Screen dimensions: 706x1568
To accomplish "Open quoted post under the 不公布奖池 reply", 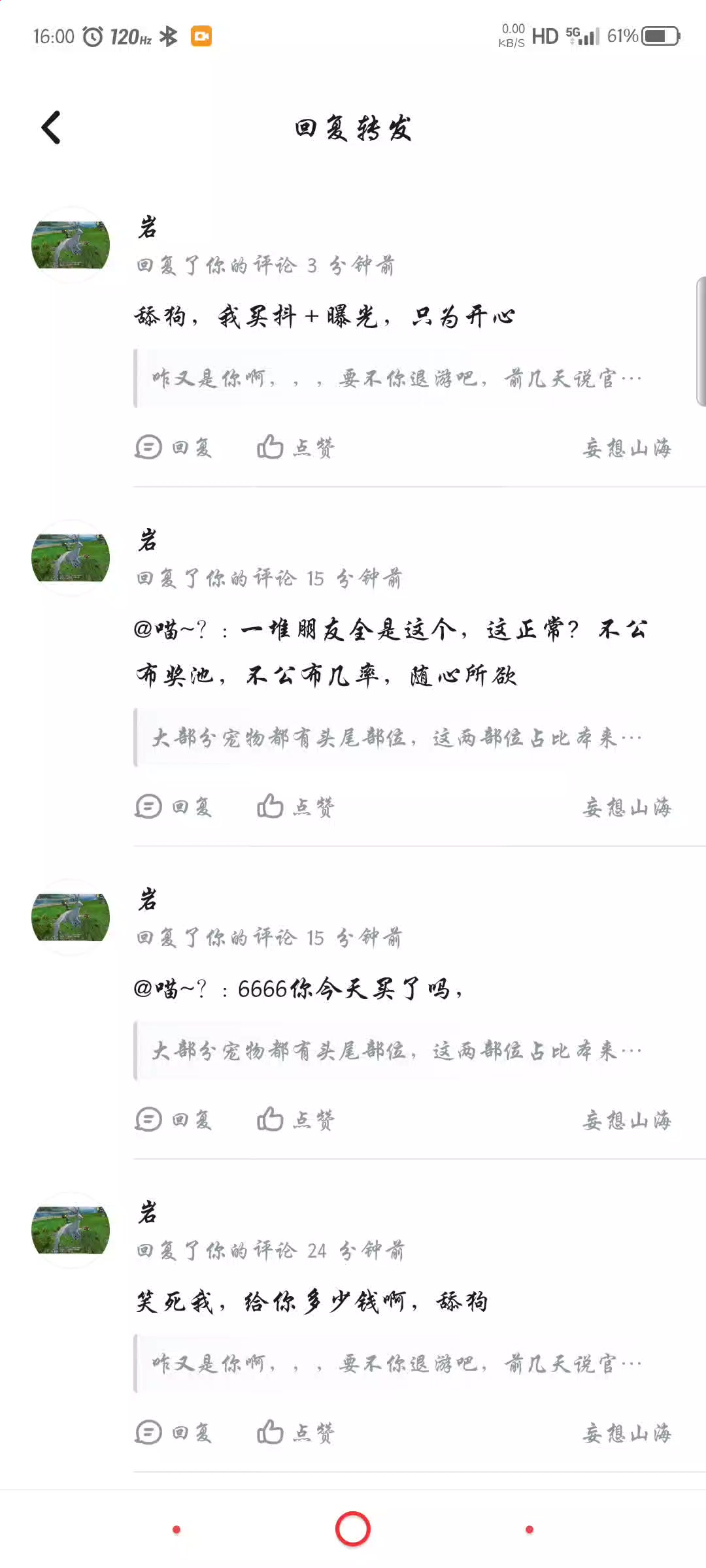I will tap(397, 738).
